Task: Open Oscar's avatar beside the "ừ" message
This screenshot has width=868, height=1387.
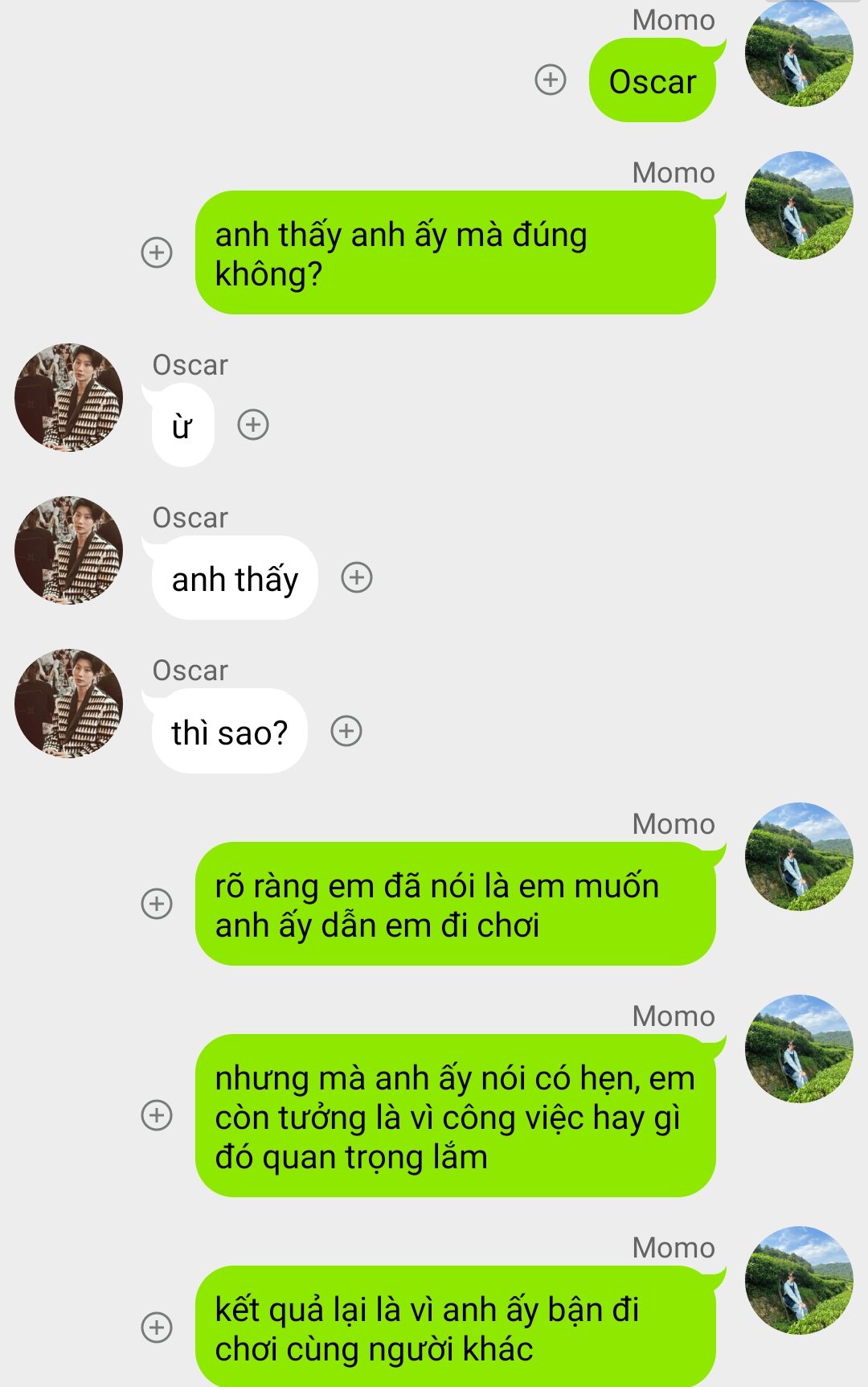Action: (69, 397)
